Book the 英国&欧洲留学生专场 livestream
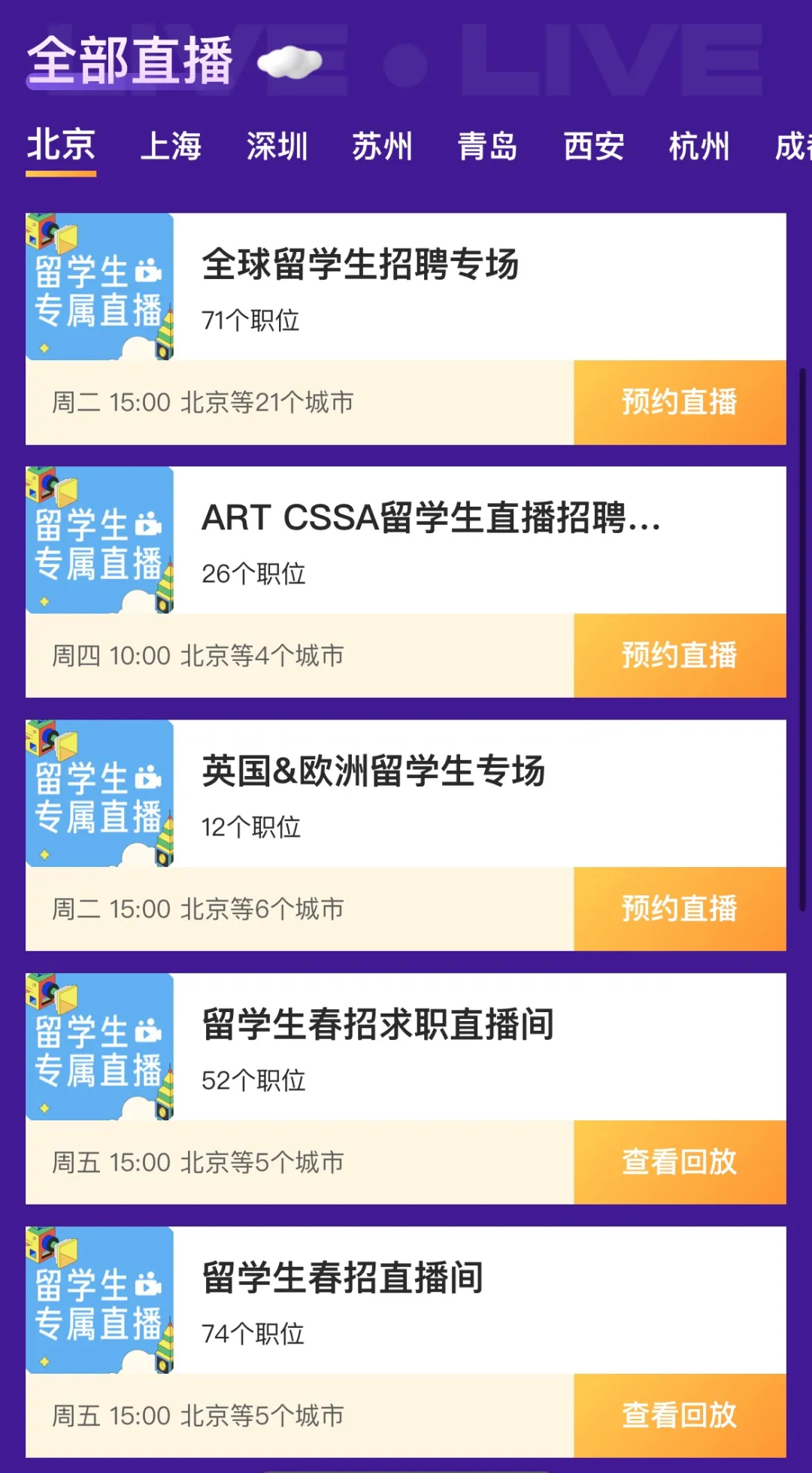This screenshot has height=1473, width=812. coord(680,909)
